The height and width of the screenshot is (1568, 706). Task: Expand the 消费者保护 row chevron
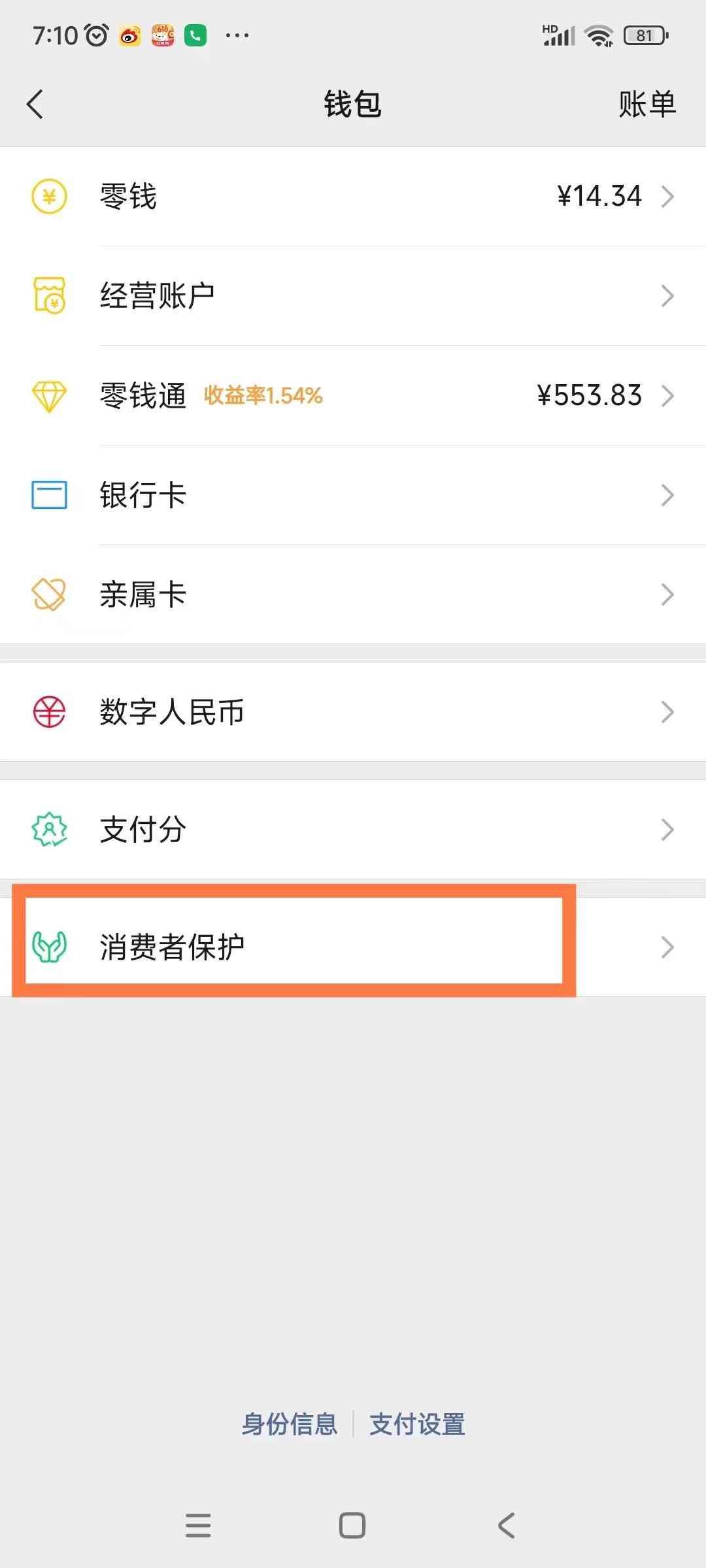667,947
